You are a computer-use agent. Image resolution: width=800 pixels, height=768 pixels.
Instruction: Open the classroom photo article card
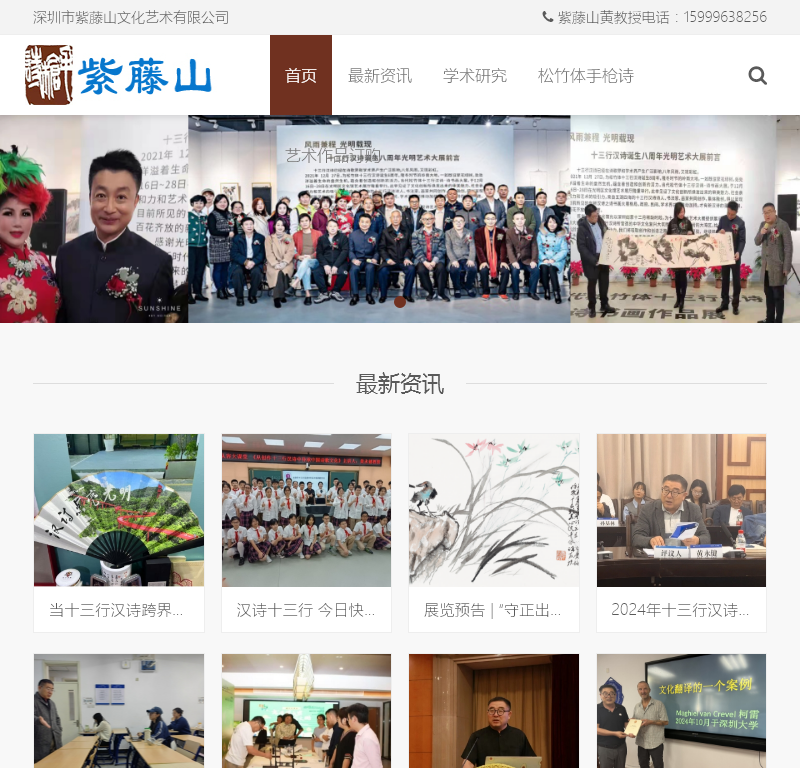pyautogui.click(x=118, y=711)
